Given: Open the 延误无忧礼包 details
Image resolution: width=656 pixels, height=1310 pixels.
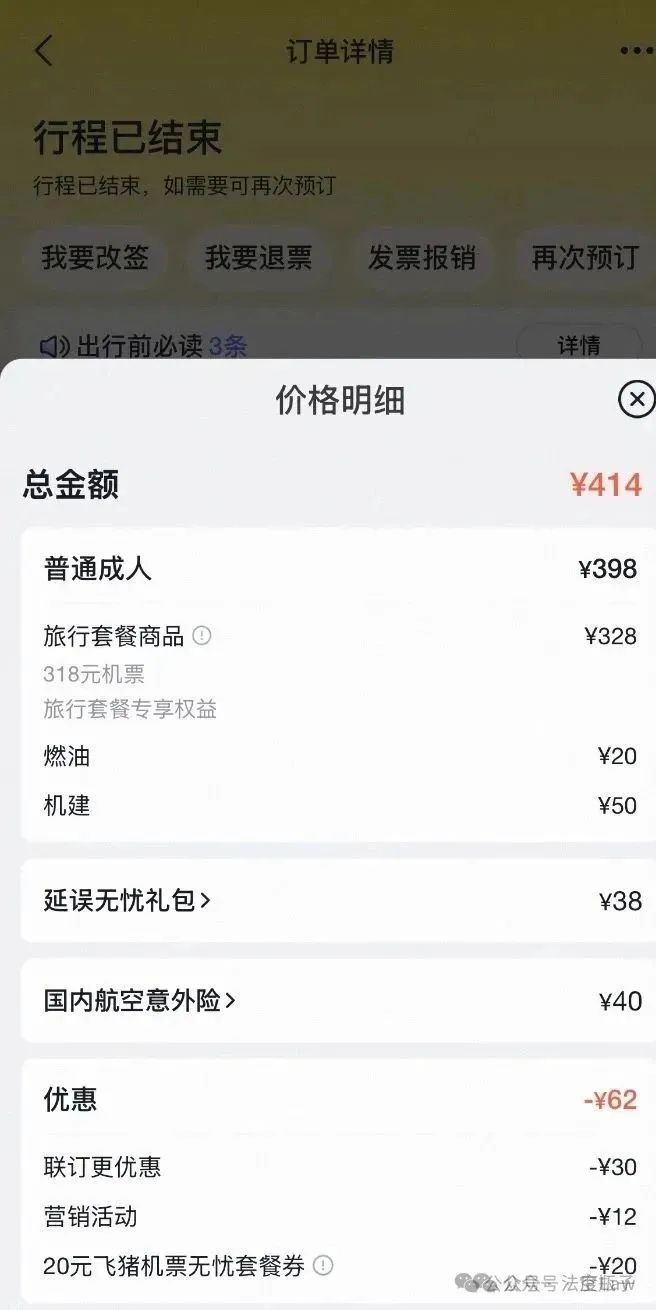Looking at the screenshot, I should pyautogui.click(x=127, y=900).
